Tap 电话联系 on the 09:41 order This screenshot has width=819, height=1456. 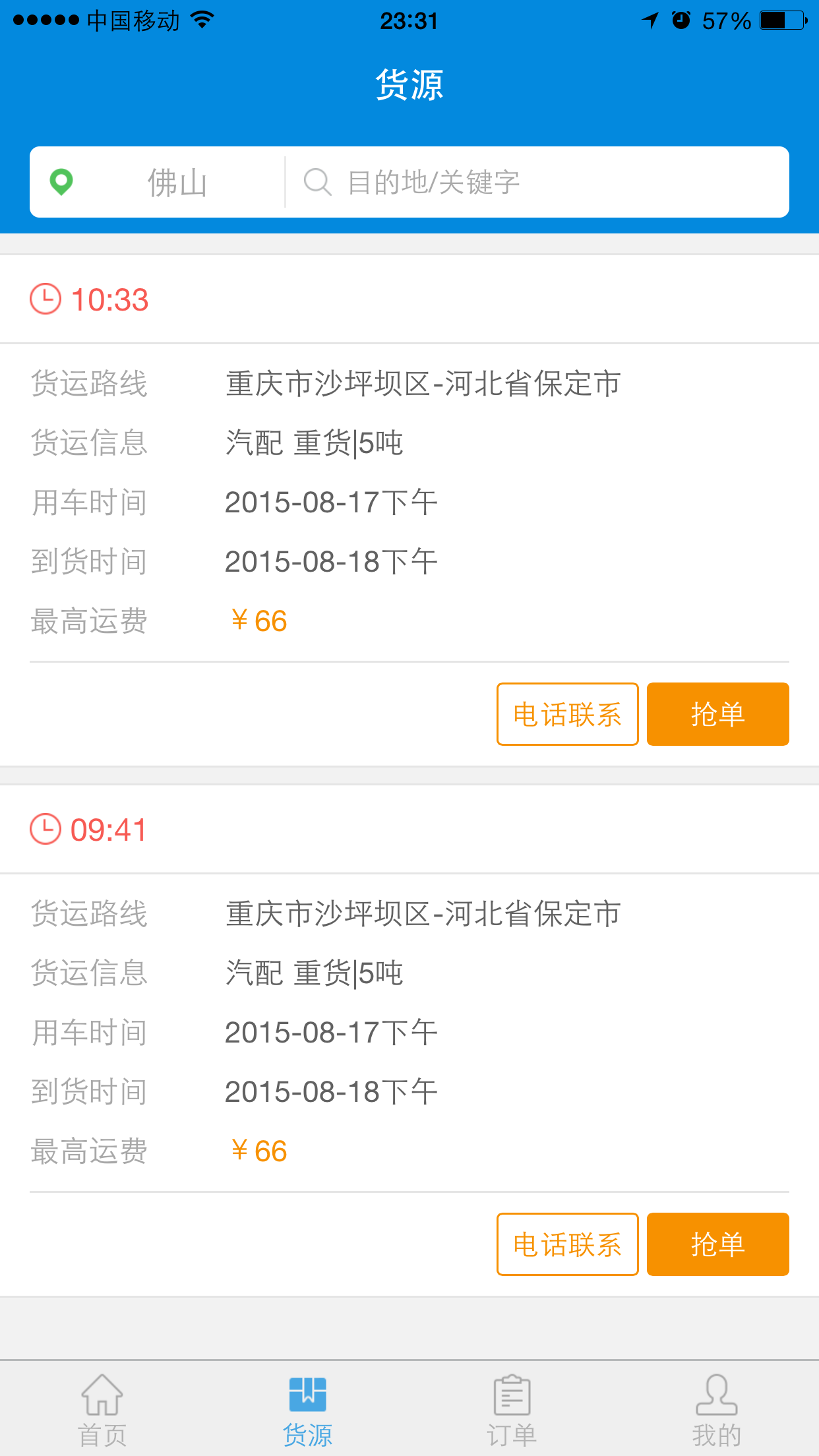[567, 1244]
